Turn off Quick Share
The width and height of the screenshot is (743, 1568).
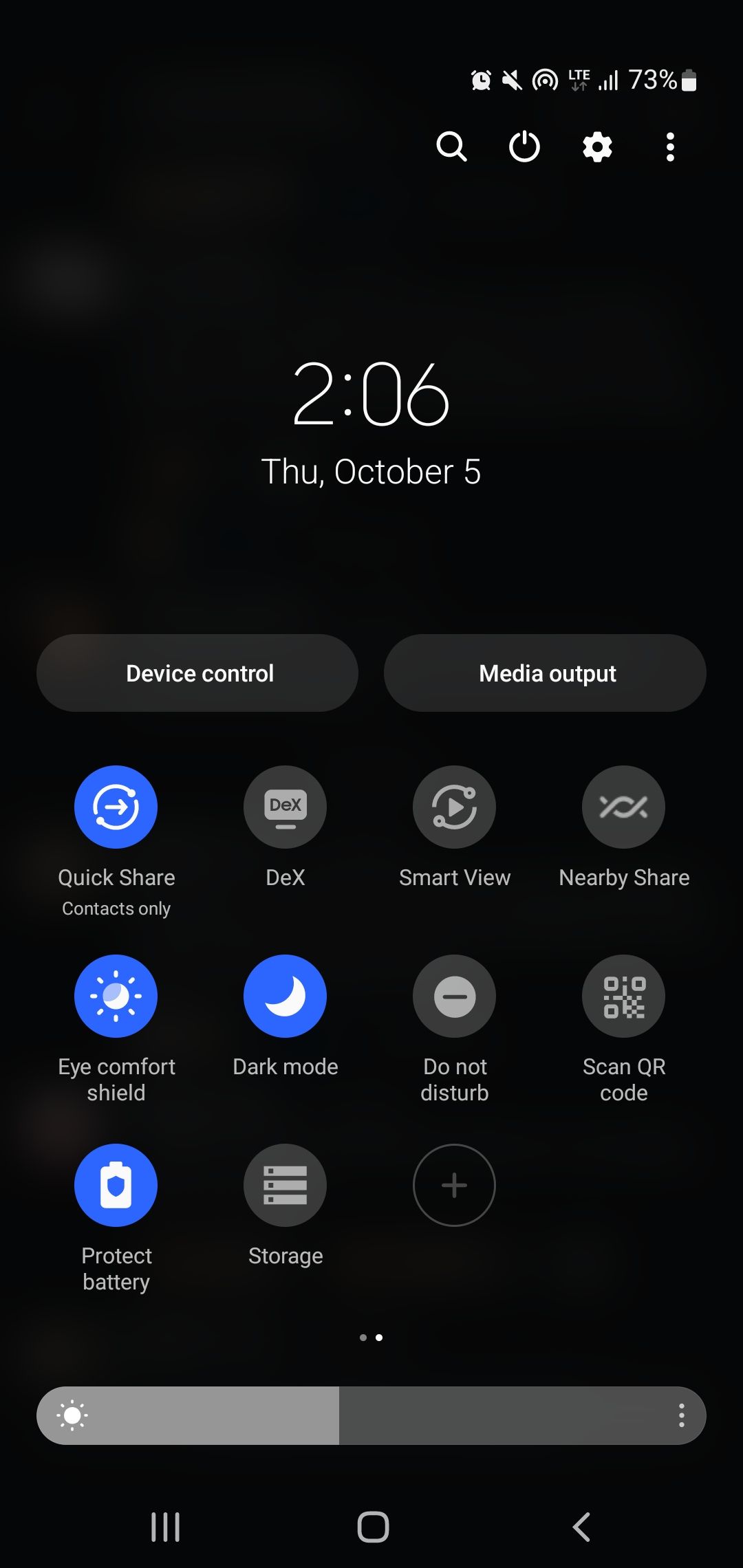point(116,807)
